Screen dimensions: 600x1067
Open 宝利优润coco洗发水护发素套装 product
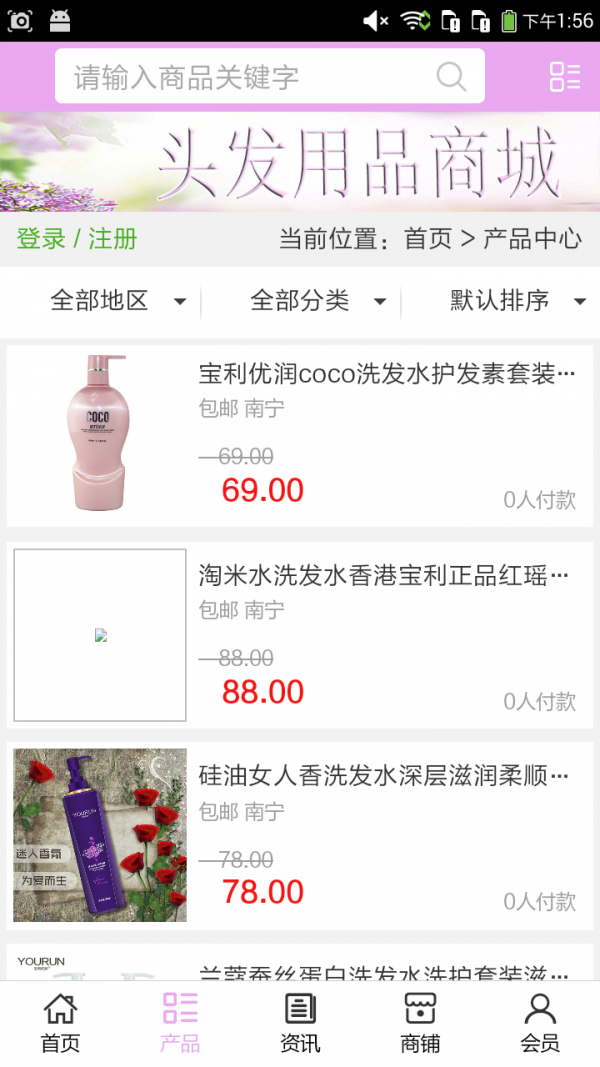(x=387, y=375)
